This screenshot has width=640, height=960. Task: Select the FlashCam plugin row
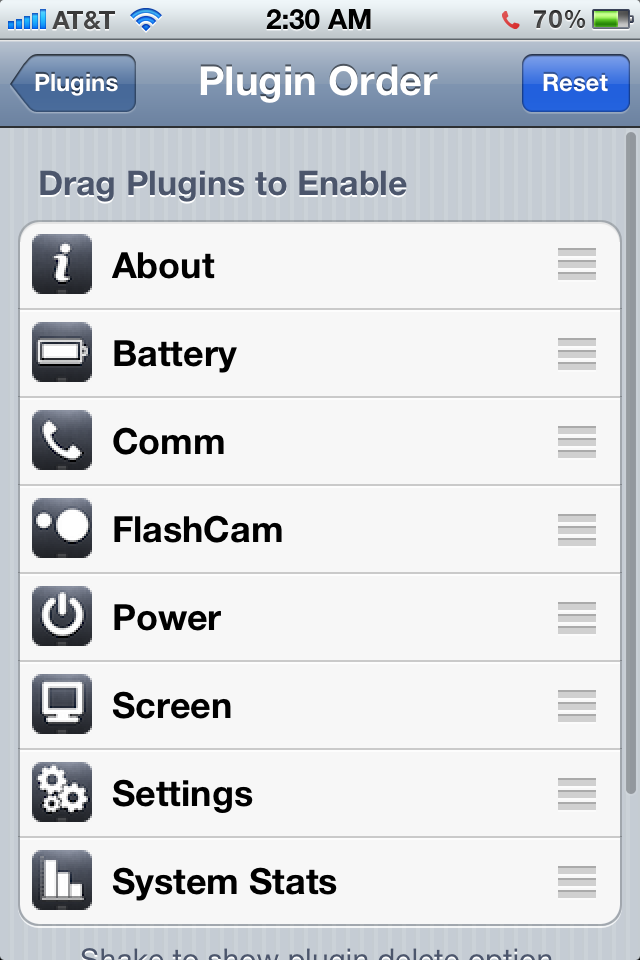tap(300, 530)
